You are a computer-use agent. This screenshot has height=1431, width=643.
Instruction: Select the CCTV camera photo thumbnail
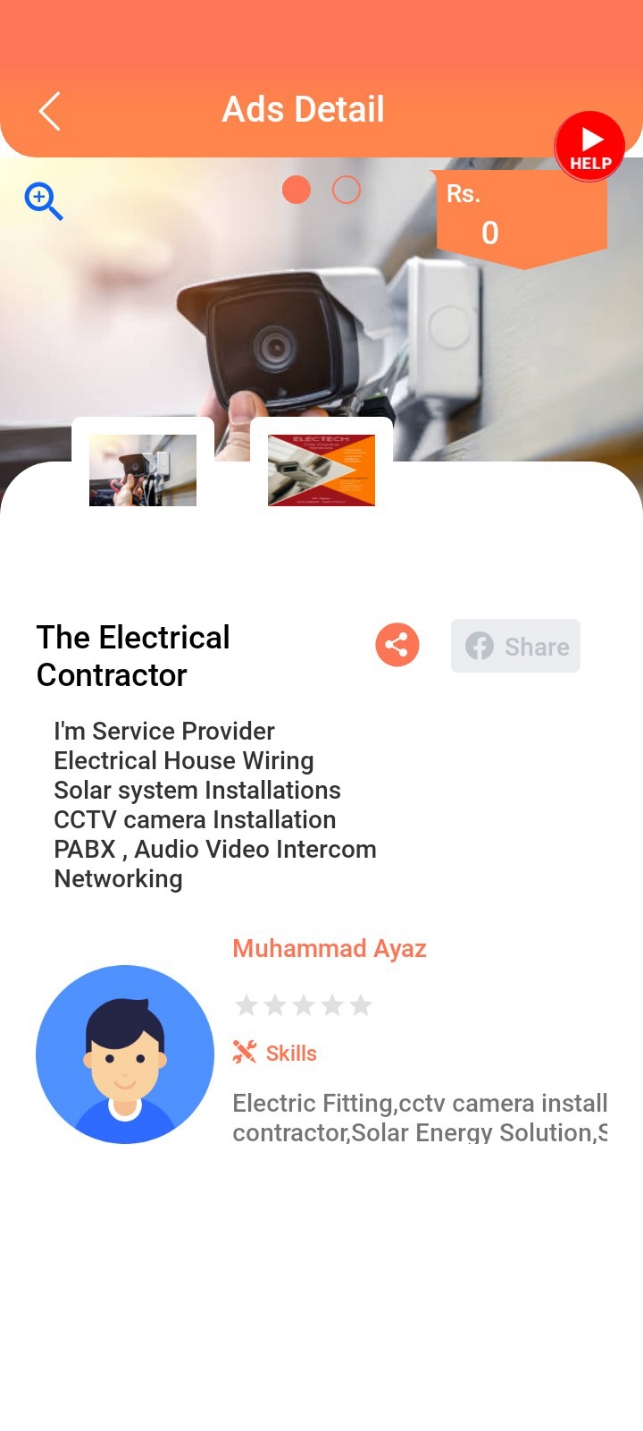click(x=143, y=469)
